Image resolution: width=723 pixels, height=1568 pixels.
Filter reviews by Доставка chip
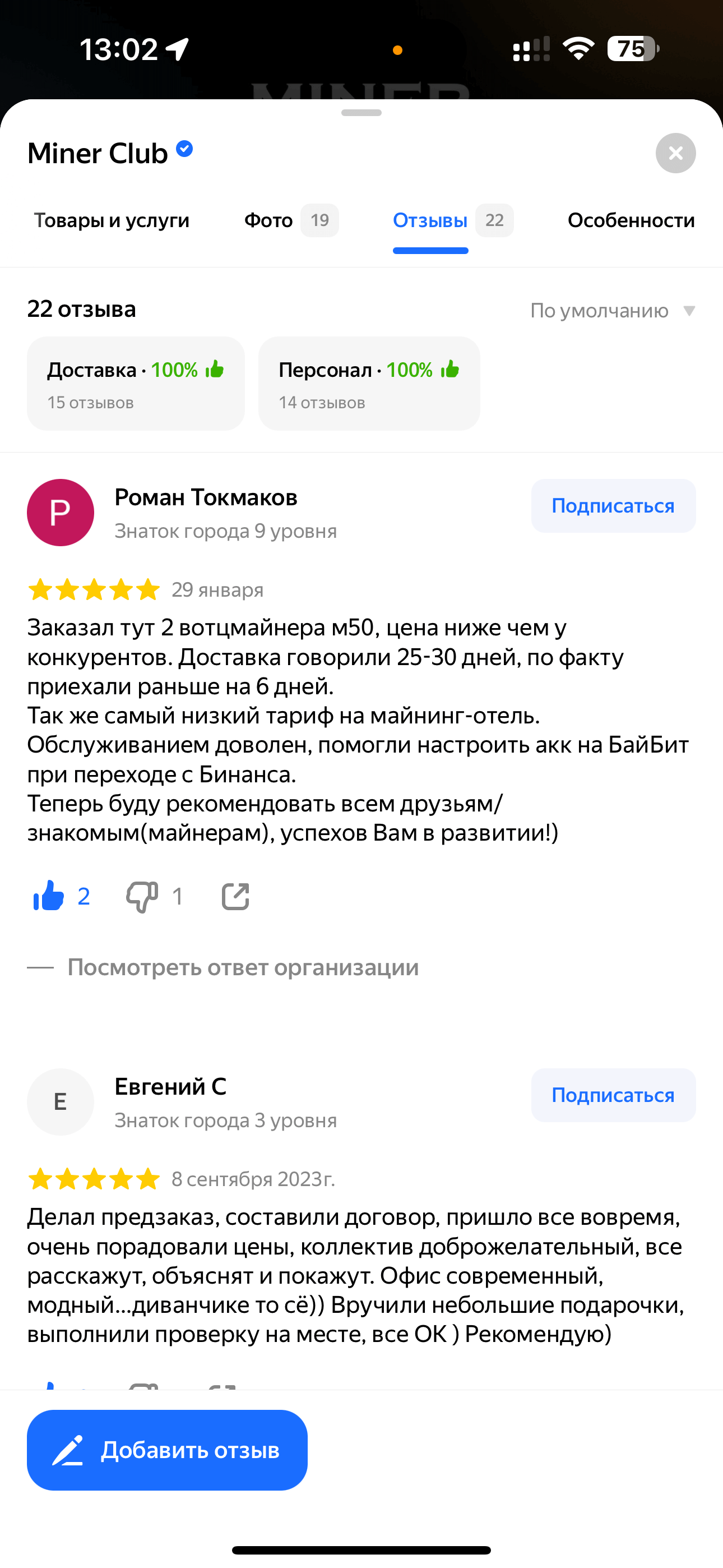click(x=136, y=384)
